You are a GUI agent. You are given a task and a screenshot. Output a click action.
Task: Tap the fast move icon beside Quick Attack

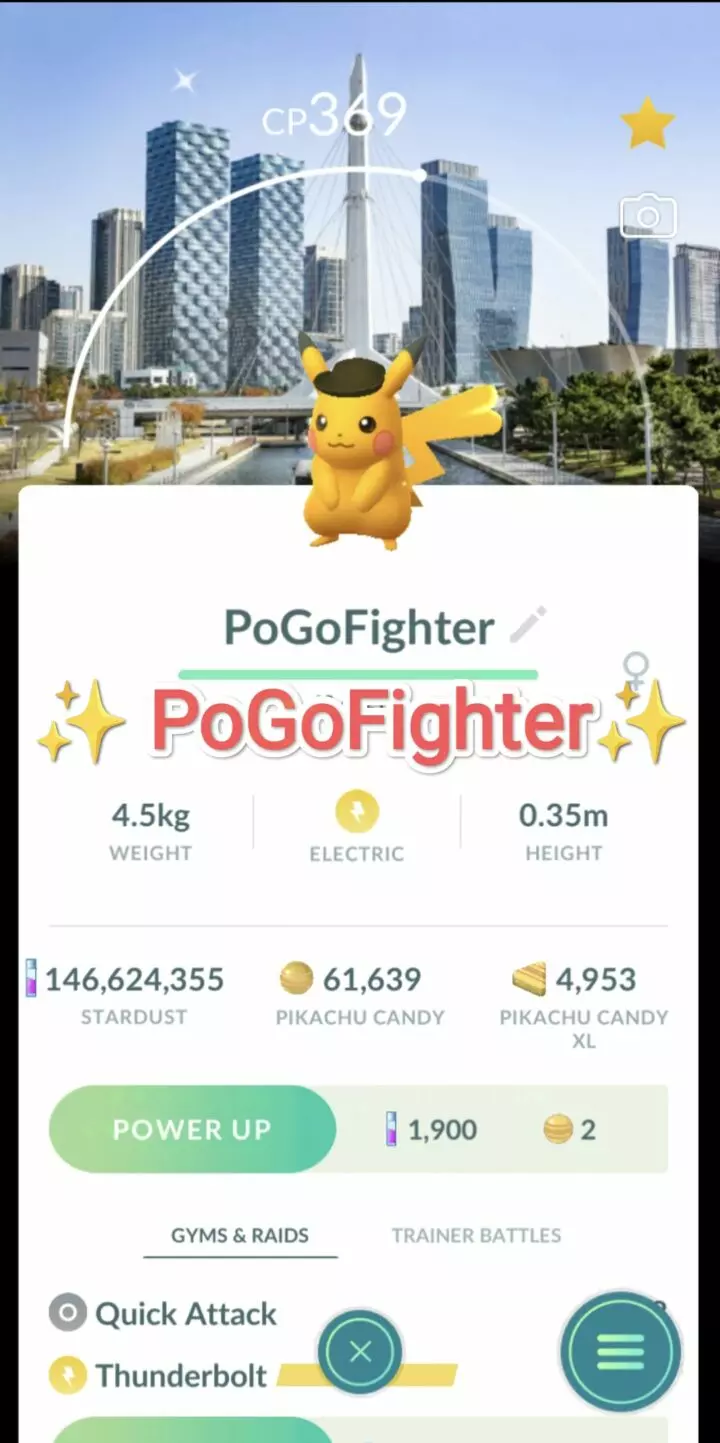tap(66, 1313)
